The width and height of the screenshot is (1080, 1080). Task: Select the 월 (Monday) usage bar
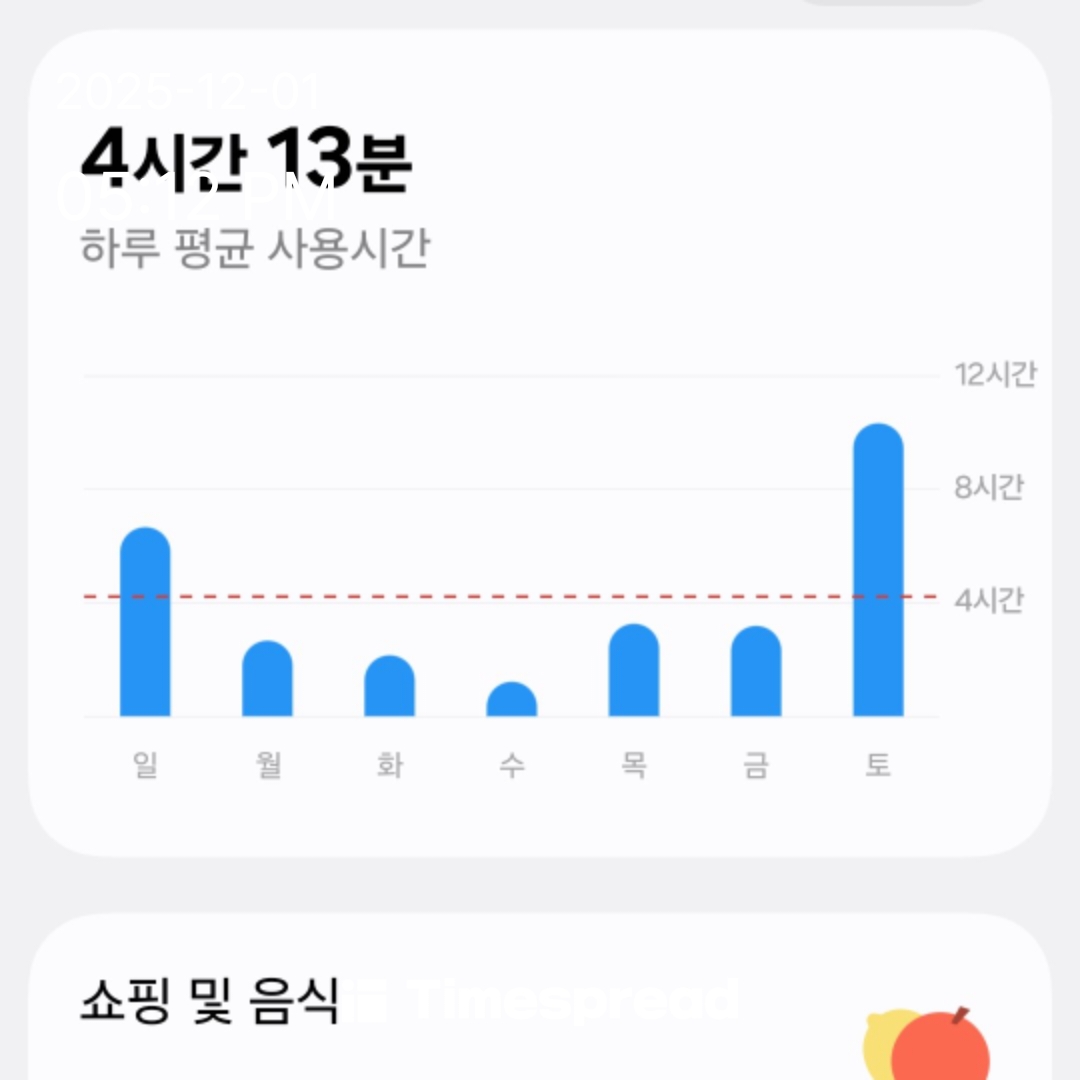coord(267,679)
